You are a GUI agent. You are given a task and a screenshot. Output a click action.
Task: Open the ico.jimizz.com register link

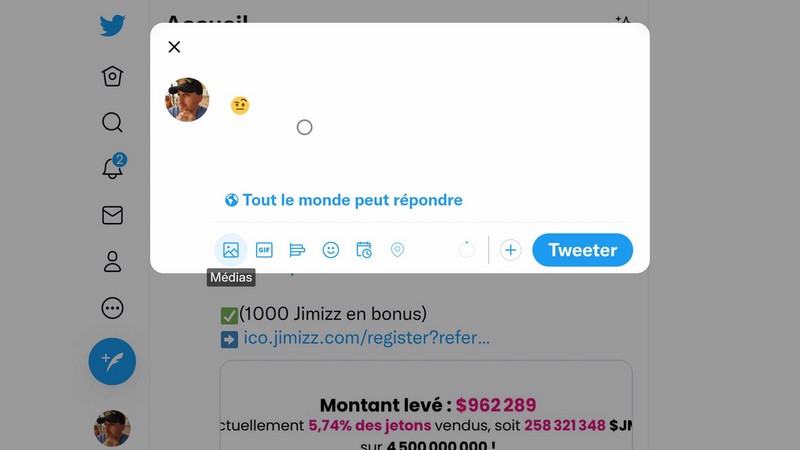tap(366, 338)
